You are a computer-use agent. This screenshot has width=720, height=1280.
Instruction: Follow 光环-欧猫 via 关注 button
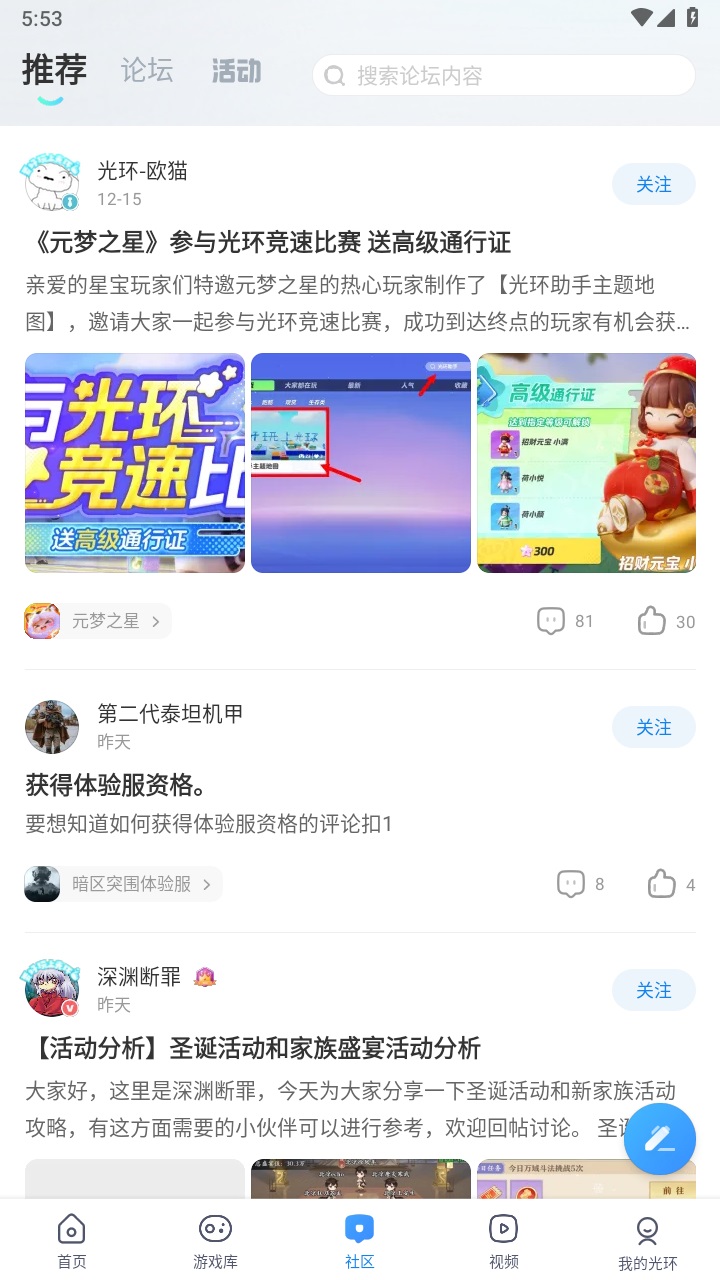654,184
